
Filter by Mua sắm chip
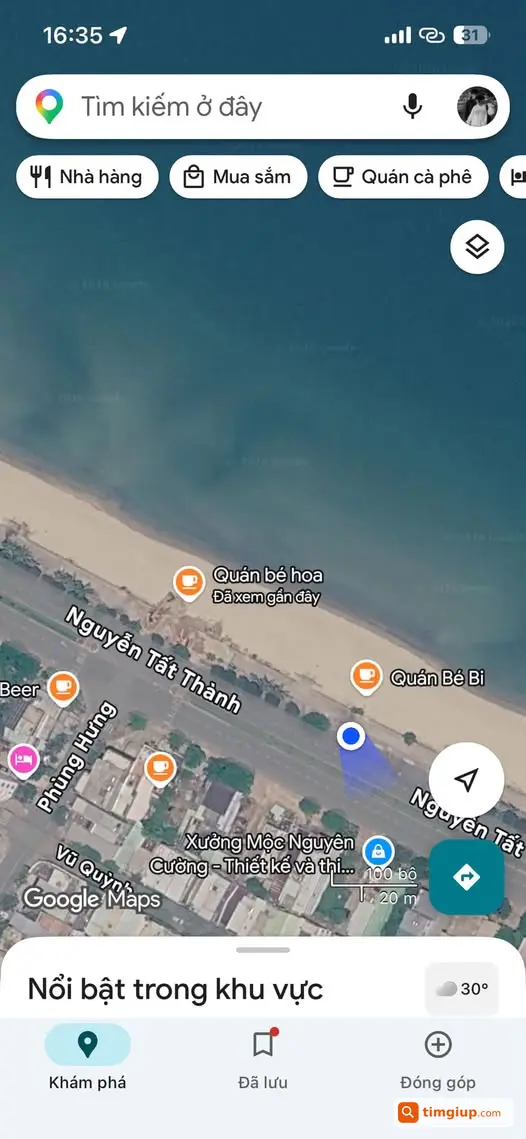238,177
